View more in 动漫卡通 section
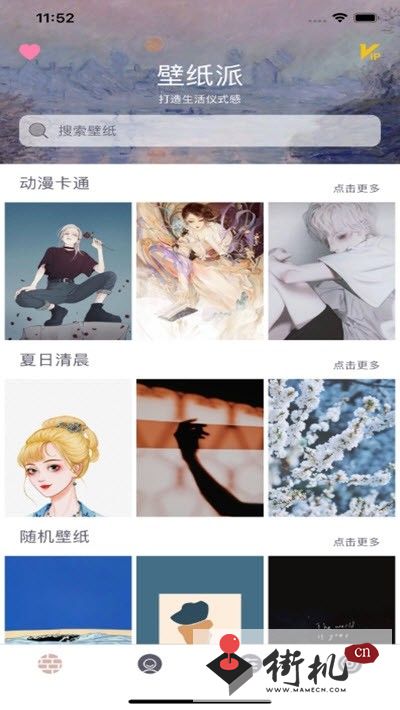The image size is (400, 710). 356,188
